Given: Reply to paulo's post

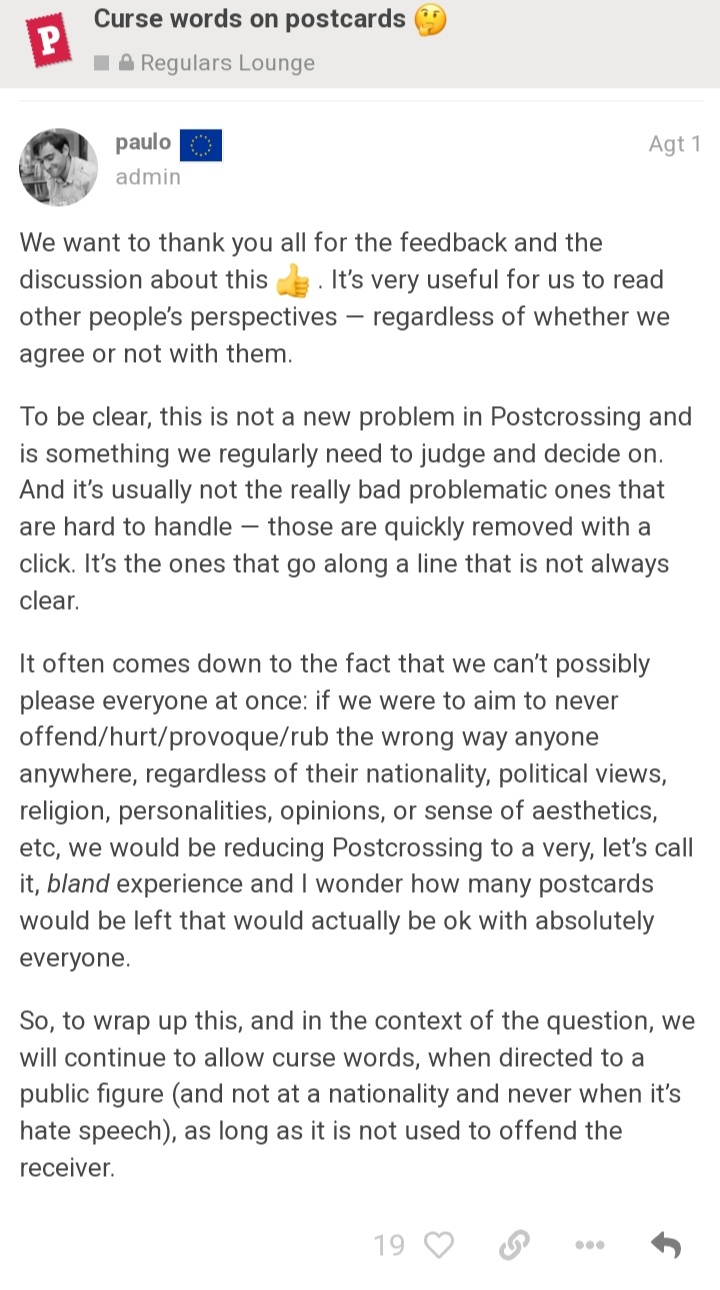Looking at the screenshot, I should pyautogui.click(x=666, y=1245).
